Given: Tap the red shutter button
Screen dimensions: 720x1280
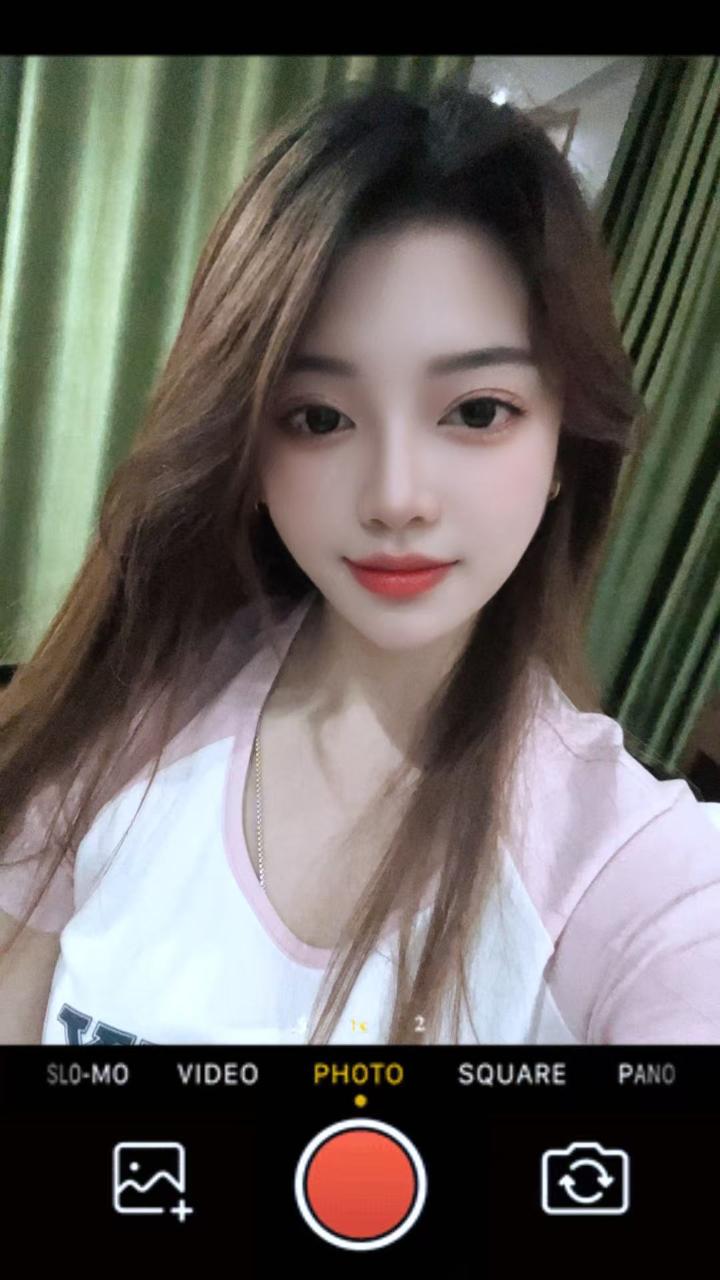Looking at the screenshot, I should tap(360, 1182).
